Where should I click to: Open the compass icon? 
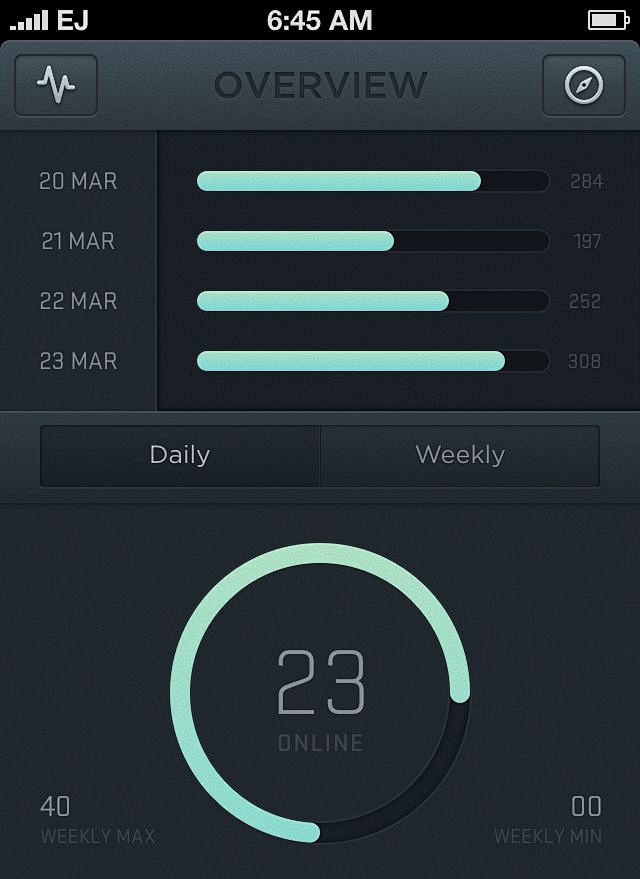[584, 85]
